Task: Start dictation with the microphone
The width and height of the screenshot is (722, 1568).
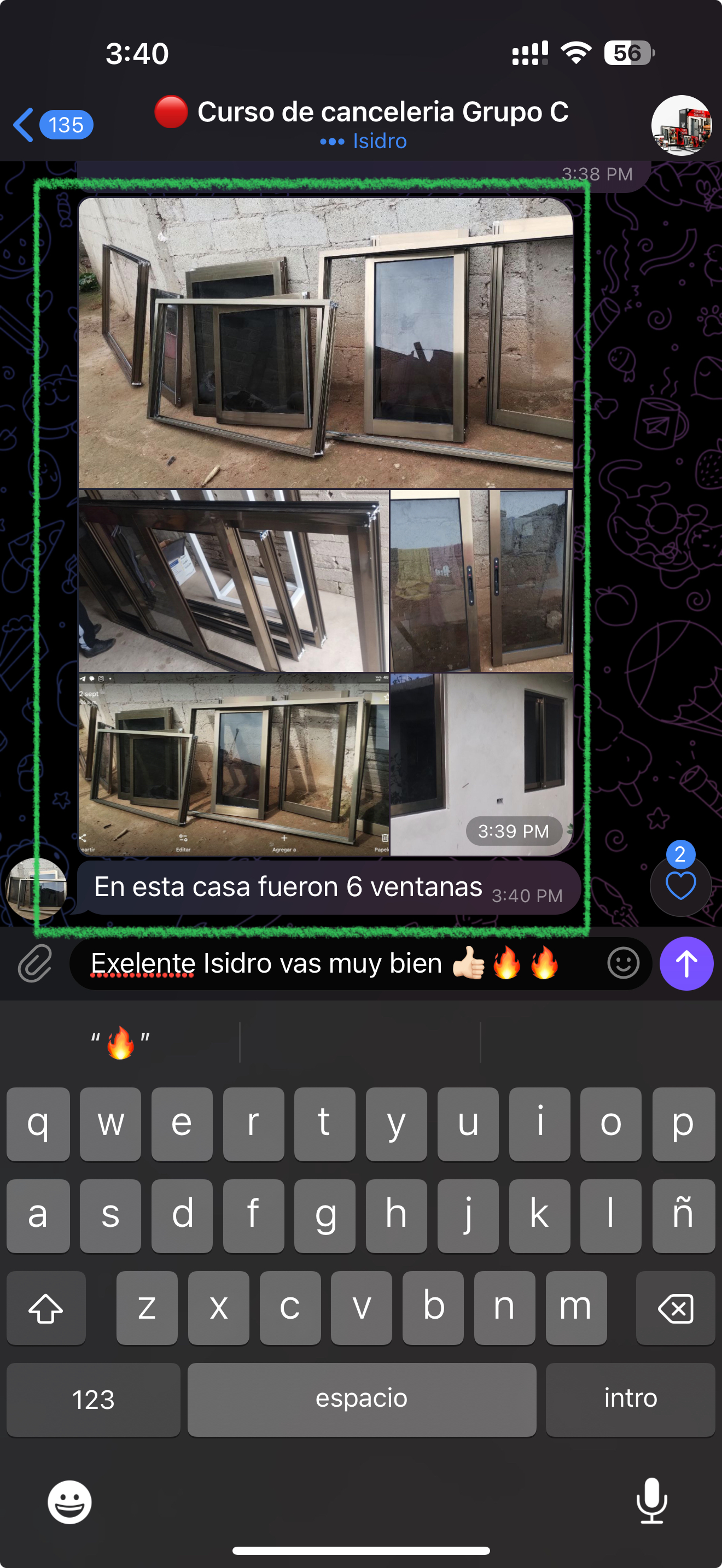Action: pos(651,1500)
